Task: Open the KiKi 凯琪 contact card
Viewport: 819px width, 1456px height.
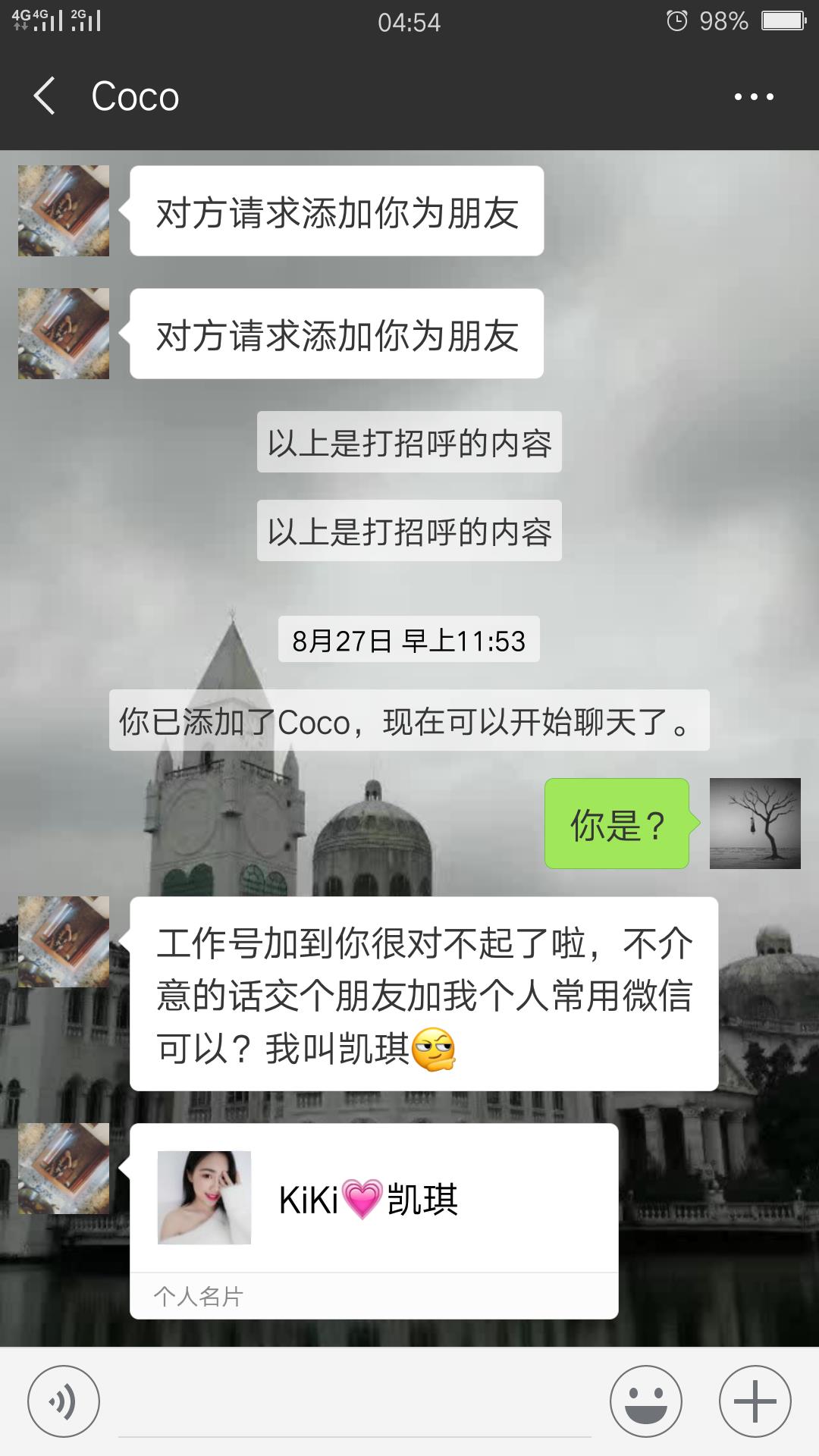Action: click(374, 1199)
